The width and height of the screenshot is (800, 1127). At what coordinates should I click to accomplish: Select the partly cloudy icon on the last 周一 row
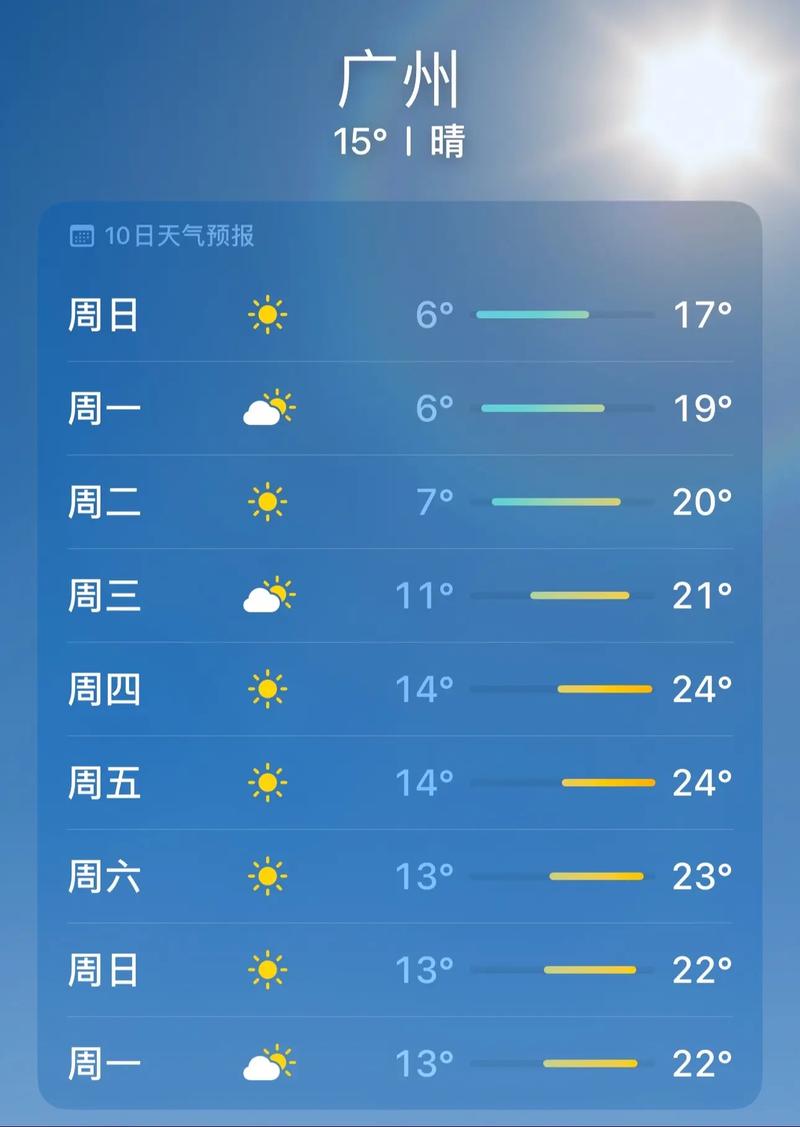pos(267,1063)
